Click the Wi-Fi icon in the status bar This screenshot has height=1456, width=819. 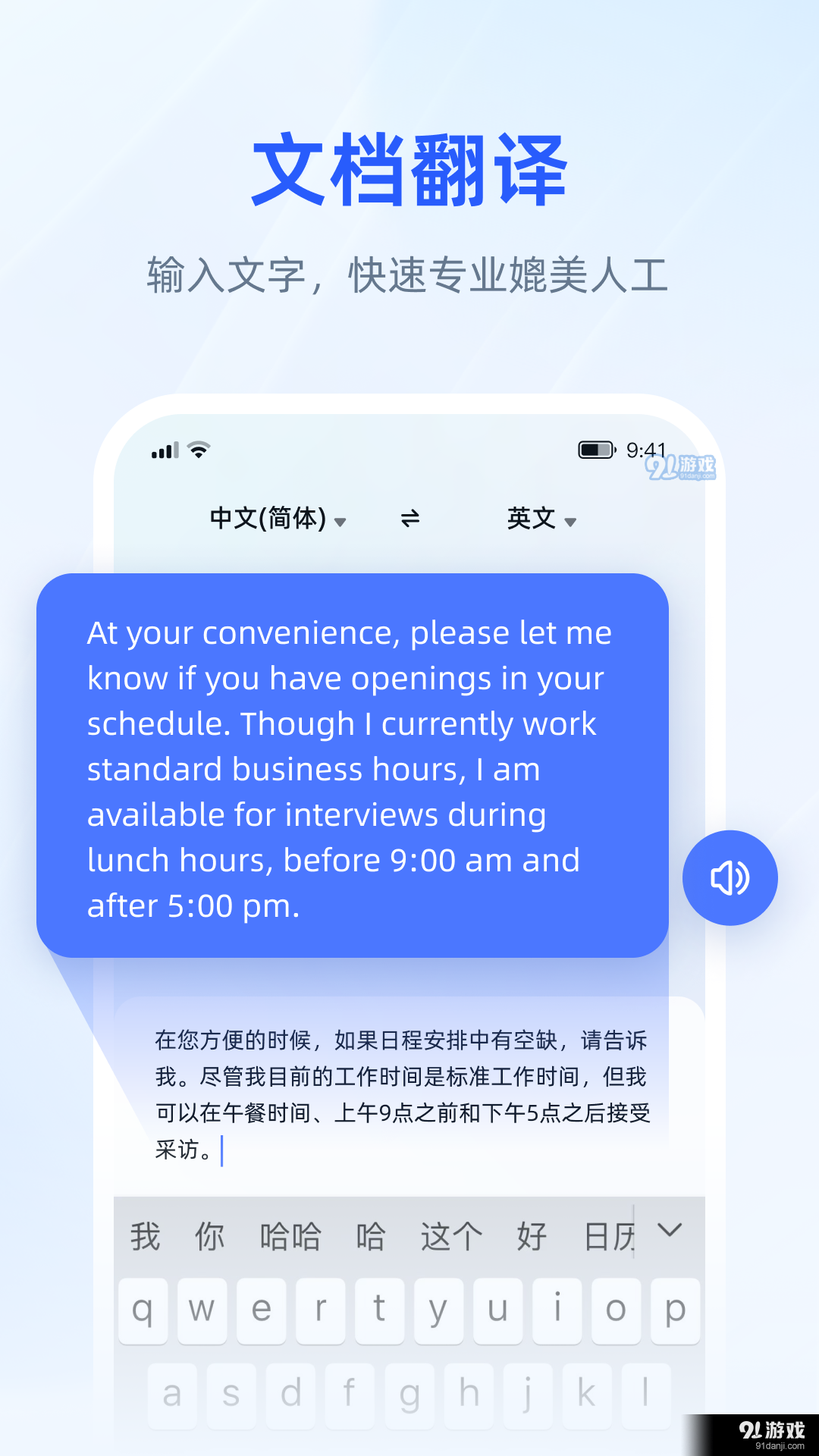(197, 449)
